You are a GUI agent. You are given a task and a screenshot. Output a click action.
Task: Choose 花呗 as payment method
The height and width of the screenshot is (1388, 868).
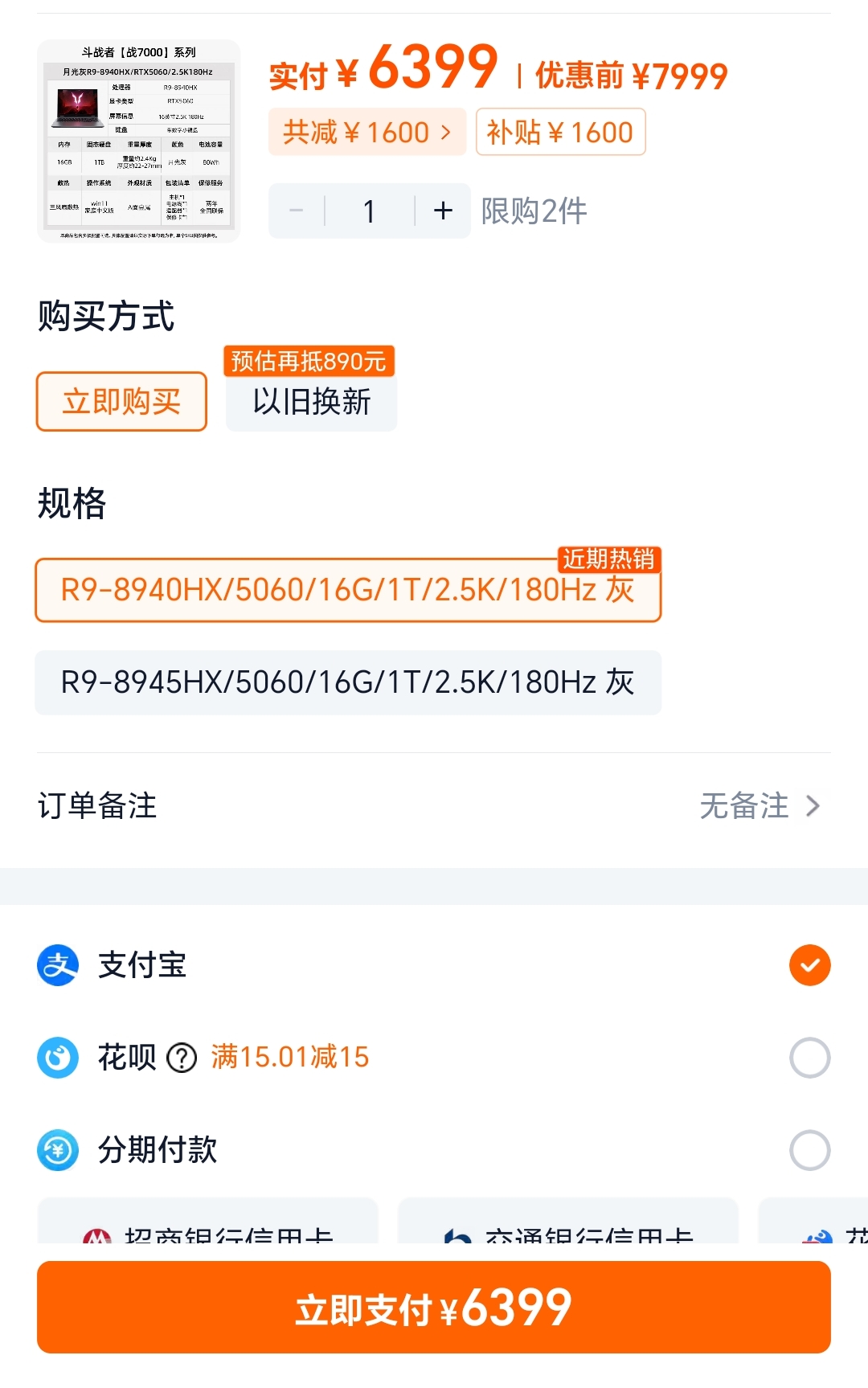(x=809, y=1058)
